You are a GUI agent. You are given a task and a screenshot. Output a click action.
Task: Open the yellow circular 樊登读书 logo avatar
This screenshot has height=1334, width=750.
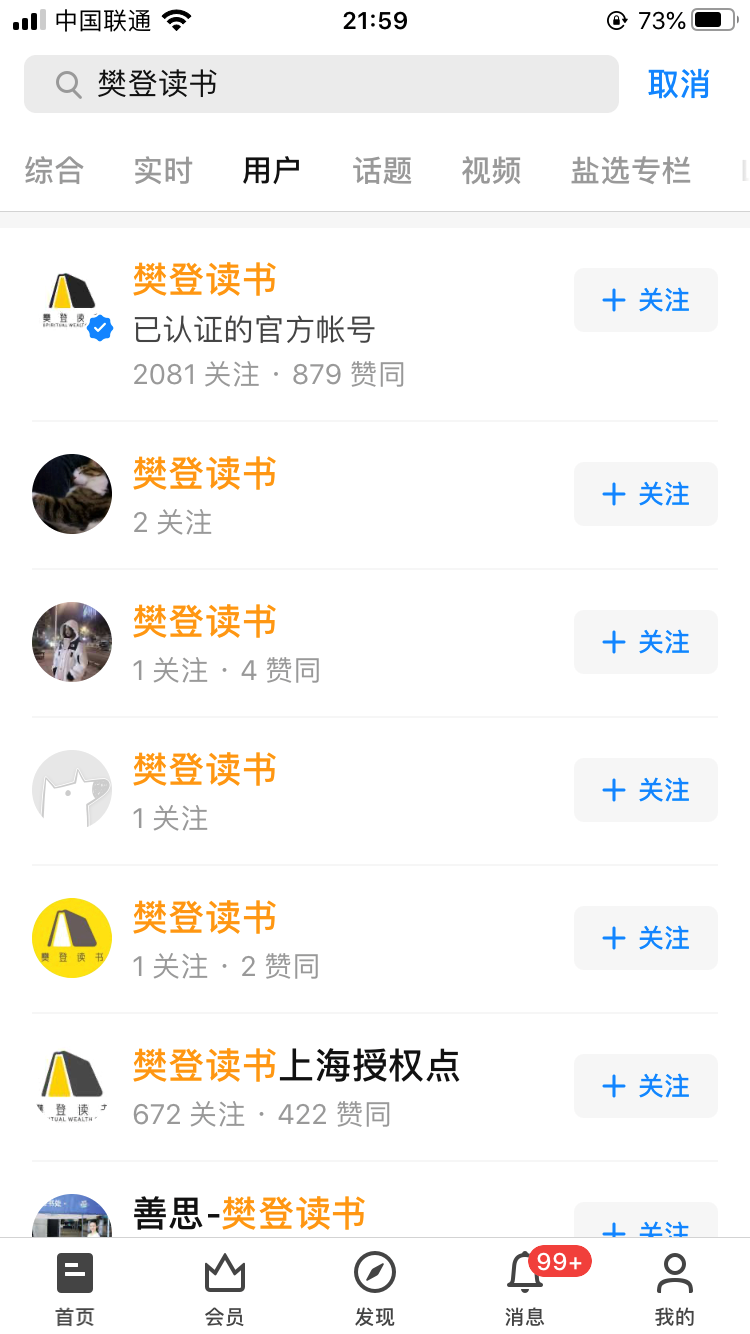71,938
